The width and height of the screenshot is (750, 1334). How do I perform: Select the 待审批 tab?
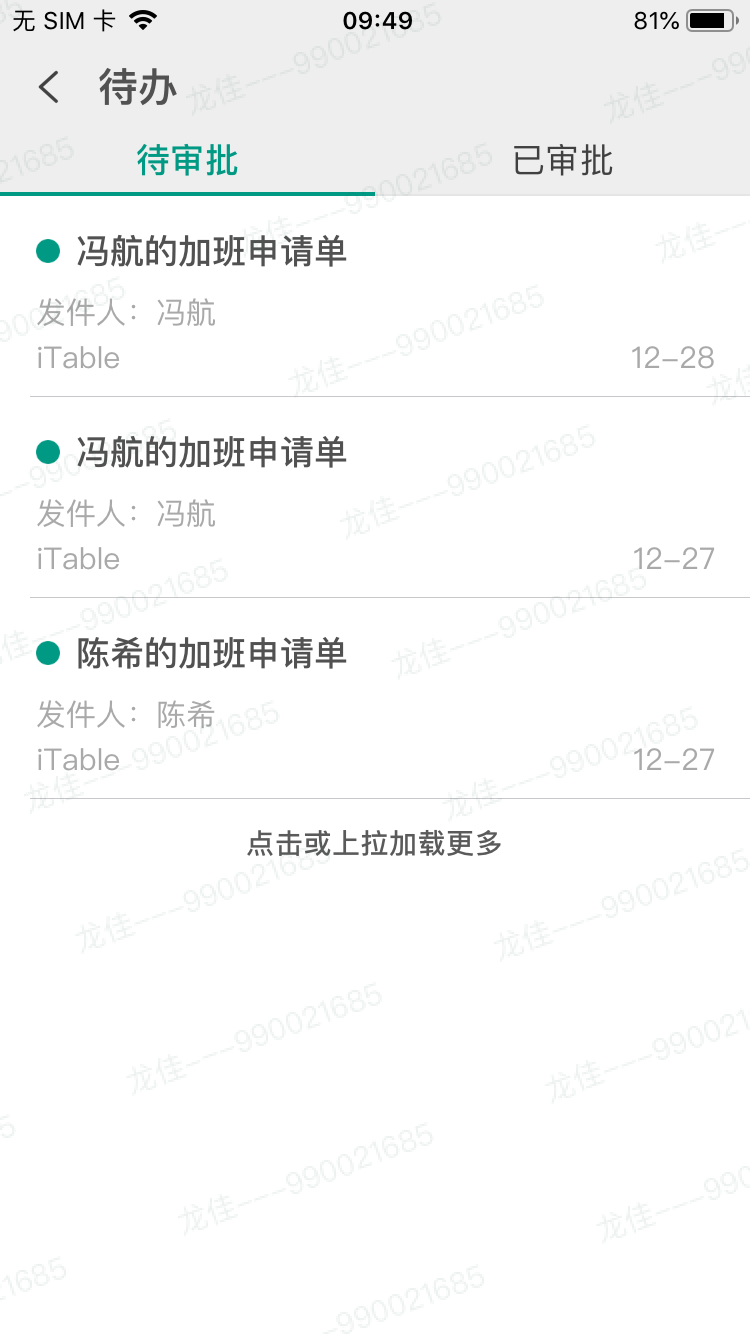[x=187, y=161]
